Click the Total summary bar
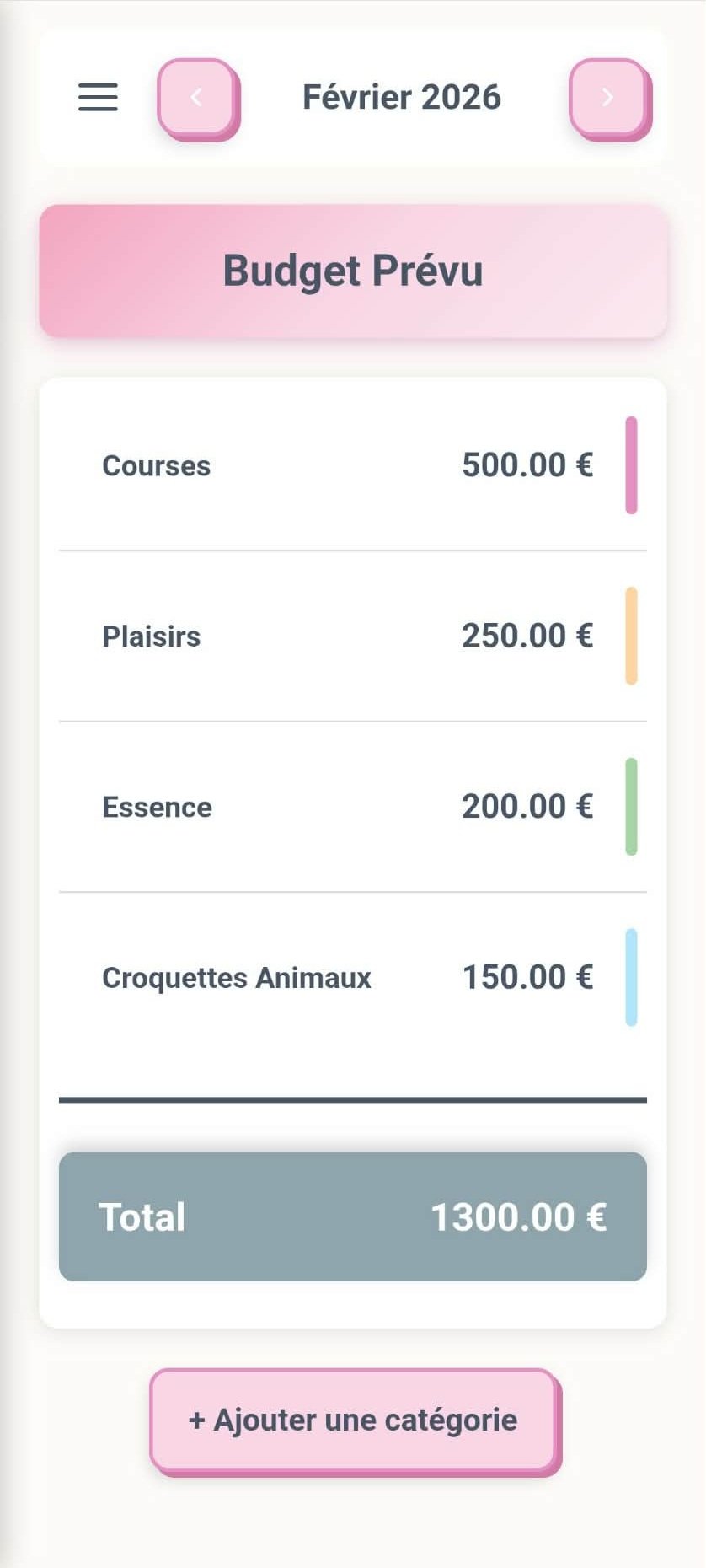The image size is (706, 1568). [353, 1216]
